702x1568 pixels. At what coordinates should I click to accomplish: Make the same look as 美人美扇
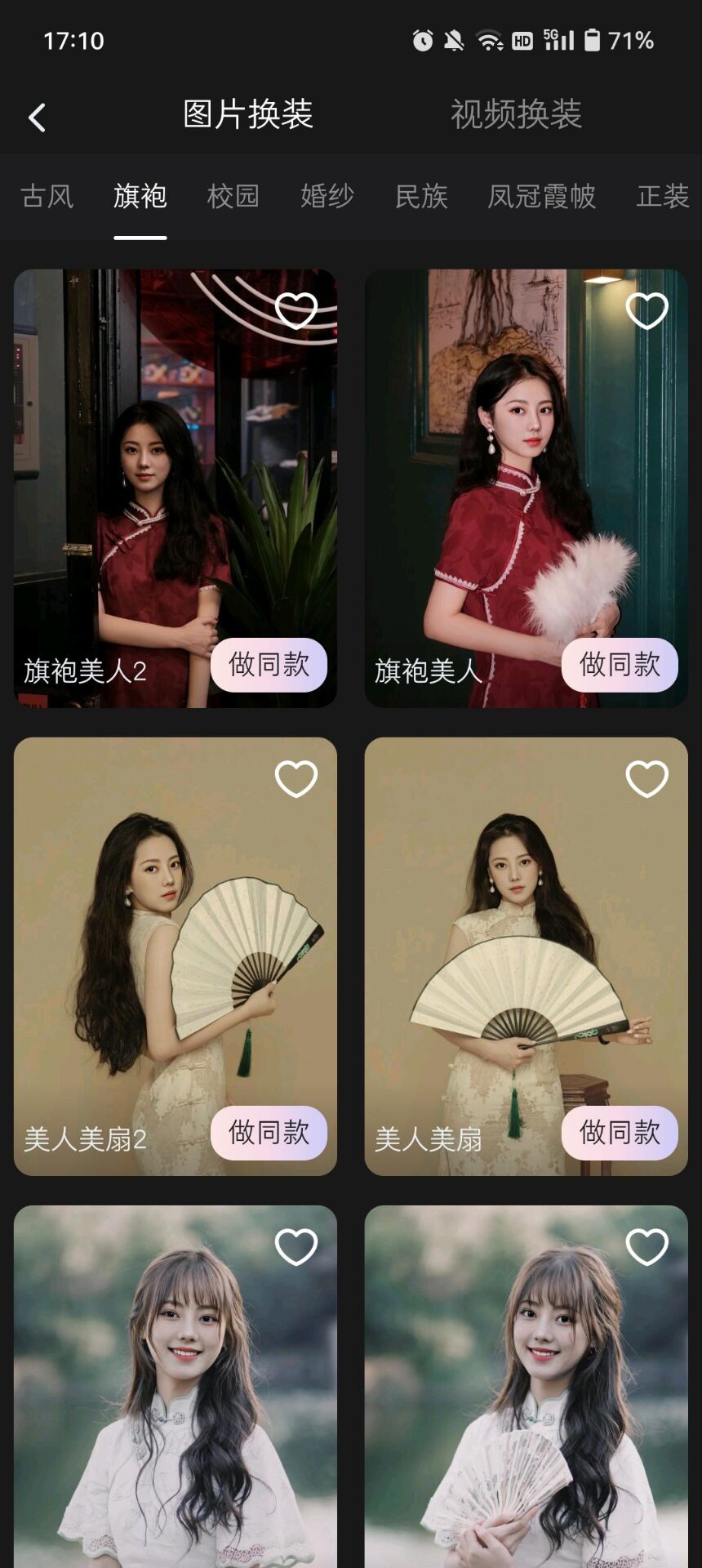620,1133
